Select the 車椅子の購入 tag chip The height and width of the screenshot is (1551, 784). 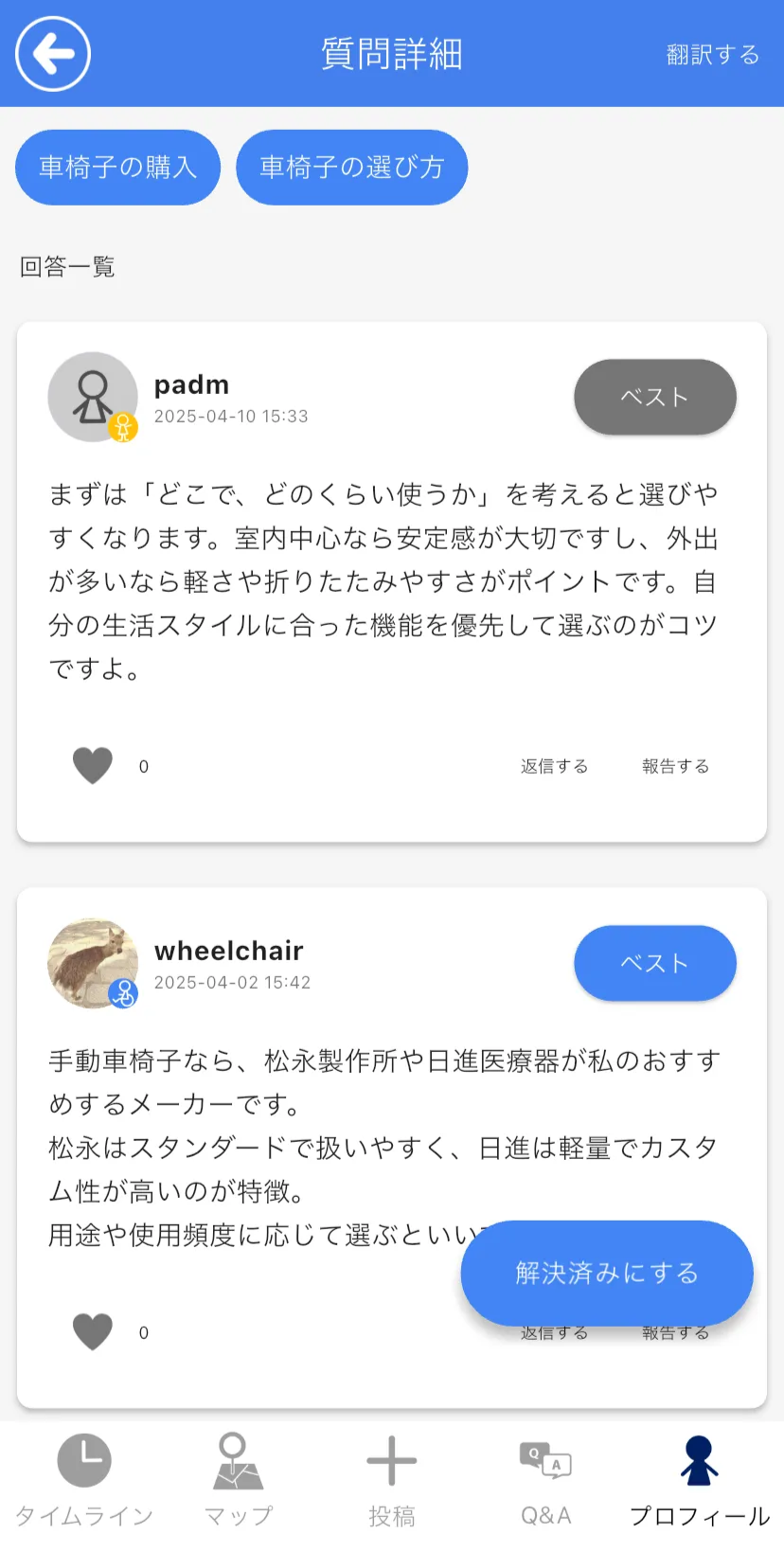coord(117,168)
